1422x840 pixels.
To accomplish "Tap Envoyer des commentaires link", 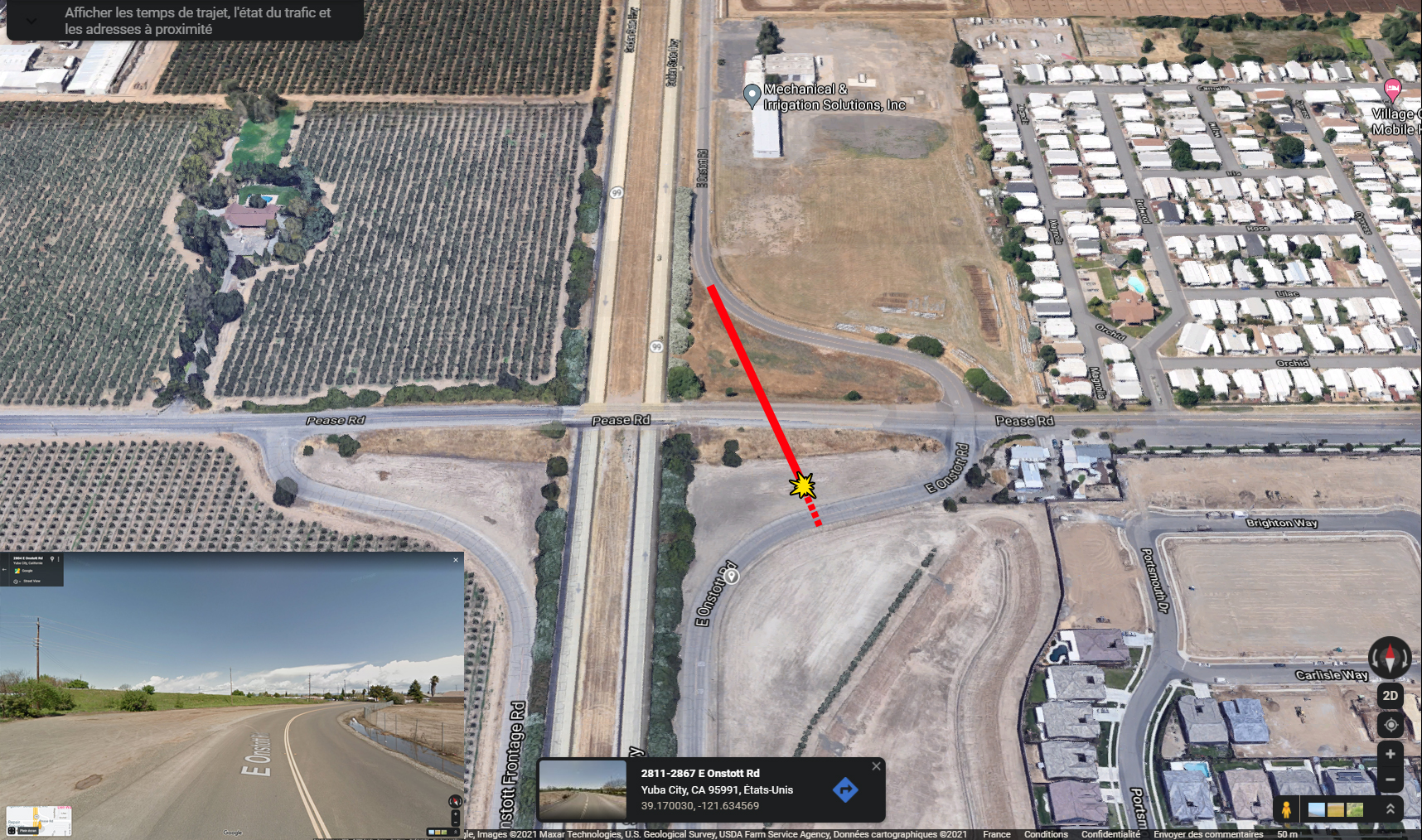I will pyautogui.click(x=1207, y=834).
